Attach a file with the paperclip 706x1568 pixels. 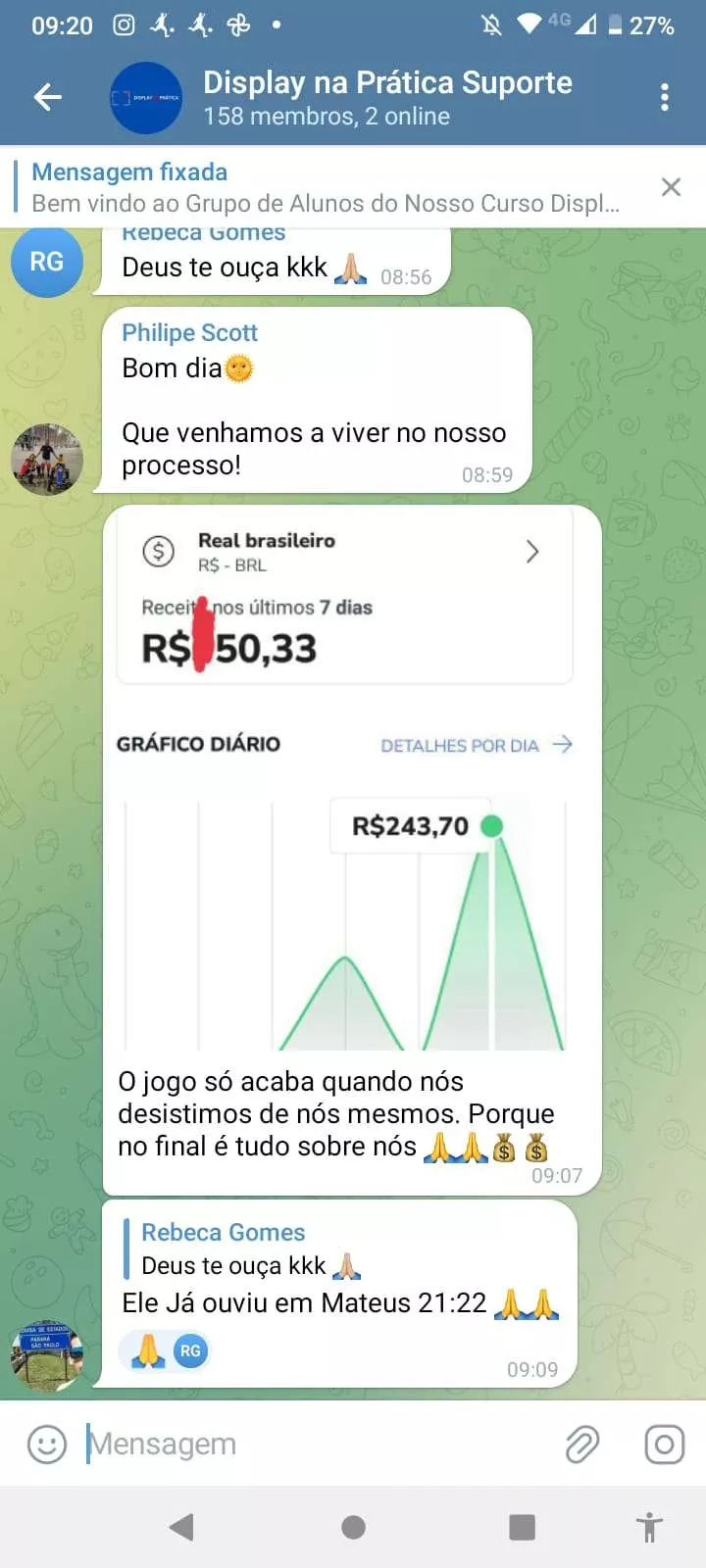click(x=581, y=1445)
